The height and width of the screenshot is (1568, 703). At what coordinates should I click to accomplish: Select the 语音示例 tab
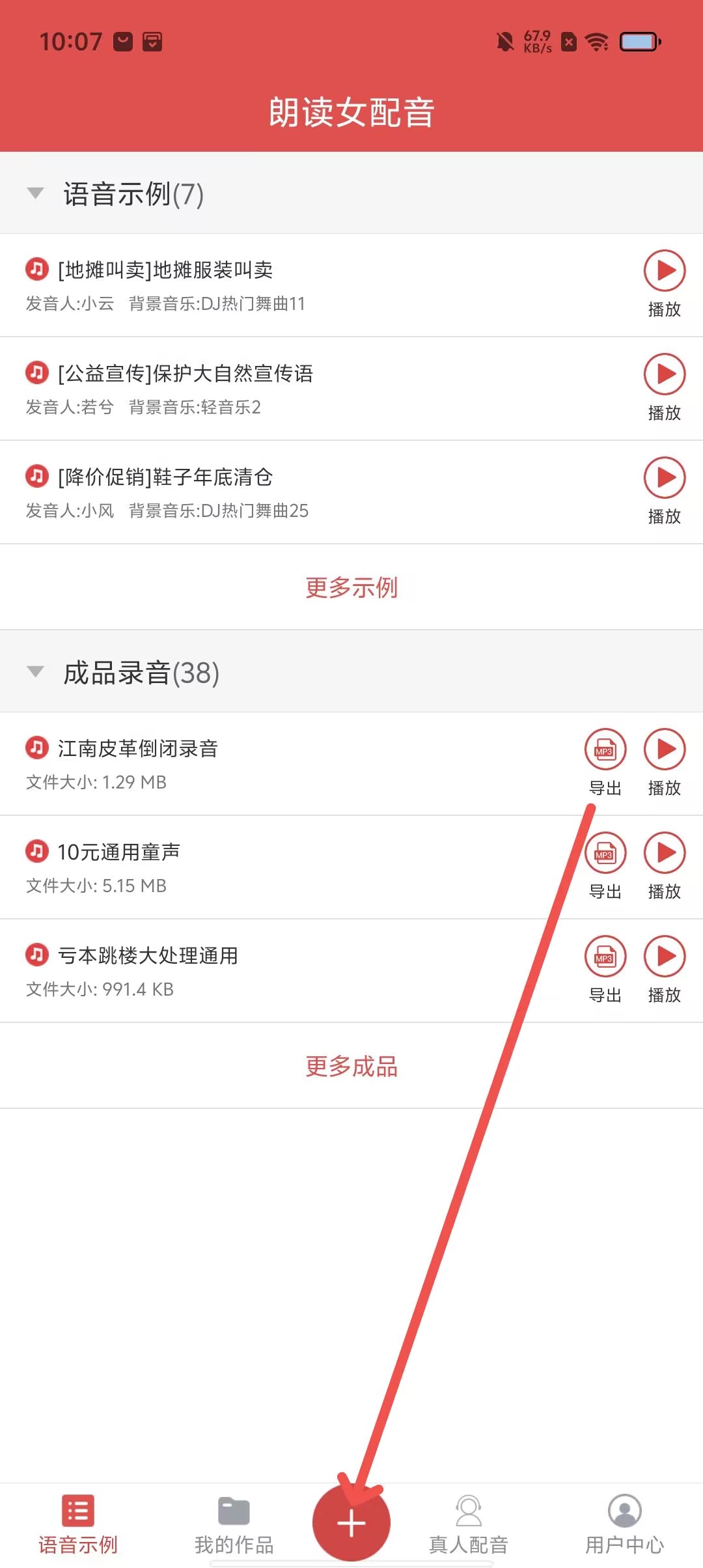tap(78, 1525)
